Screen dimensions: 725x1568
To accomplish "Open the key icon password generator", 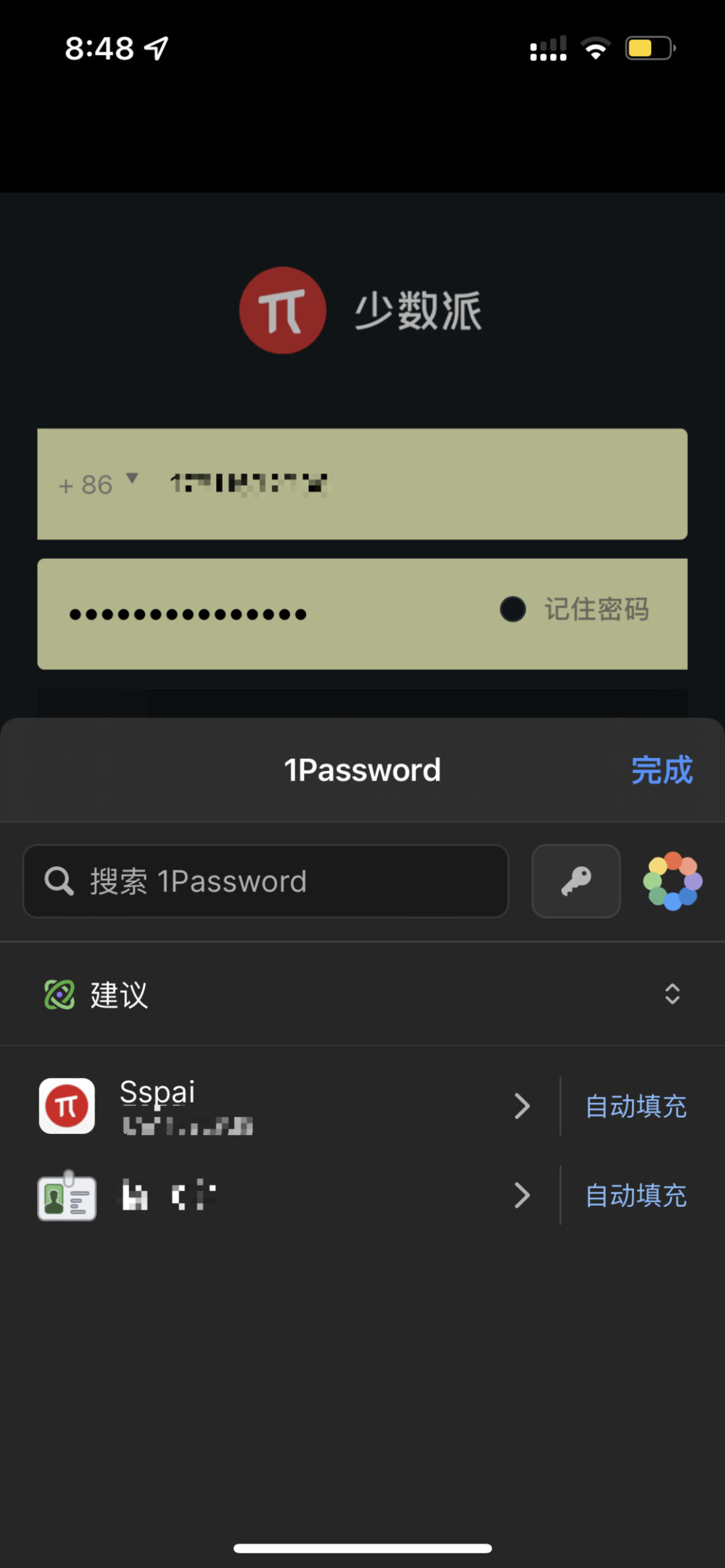I will 575,881.
